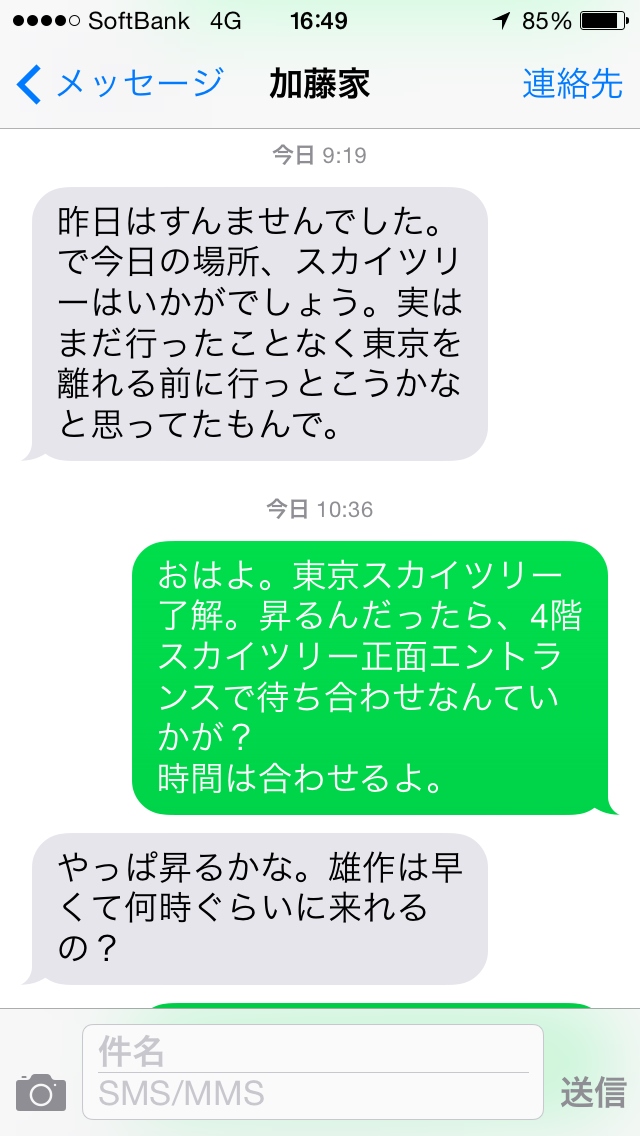Screen dimensions: 640x1136
Task: Tap the 送信 send button
Action: [x=593, y=1093]
